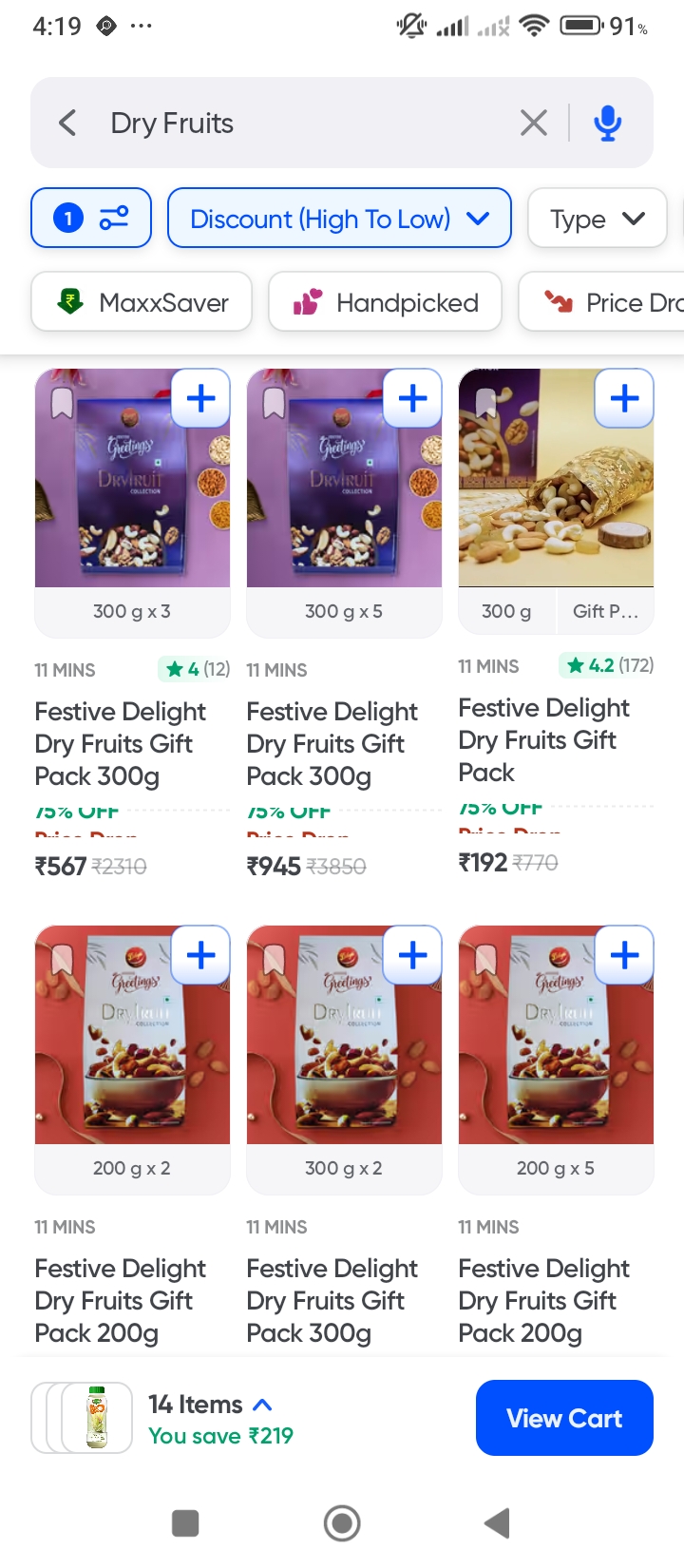Open View Cart
Screen dimensions: 684x1568
[564, 1418]
